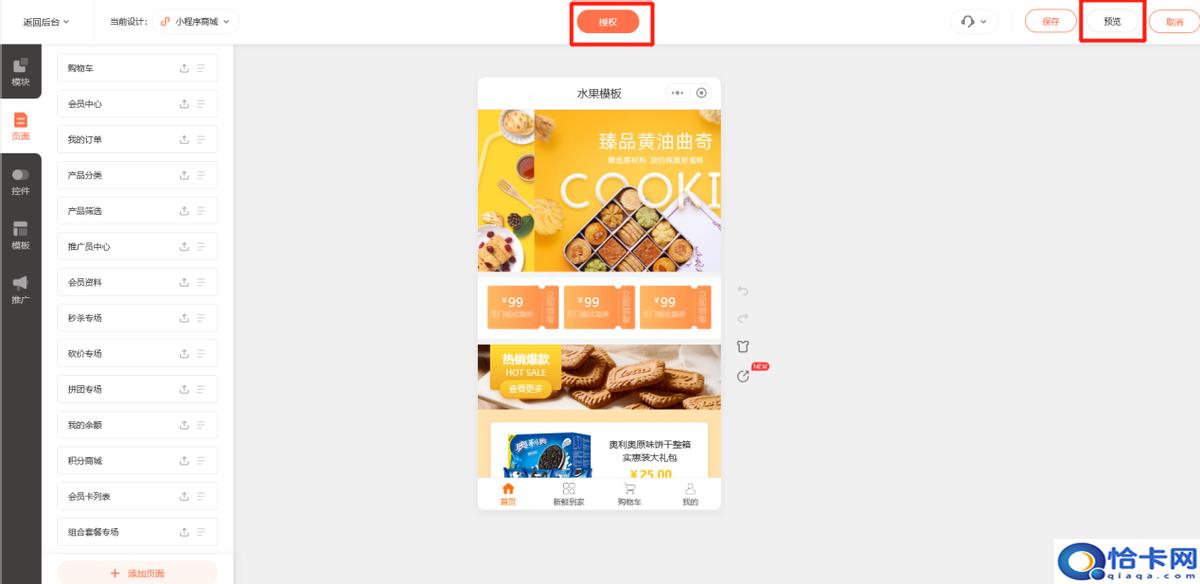Open the 购物车 page row
The image size is (1200, 584).
115,68
